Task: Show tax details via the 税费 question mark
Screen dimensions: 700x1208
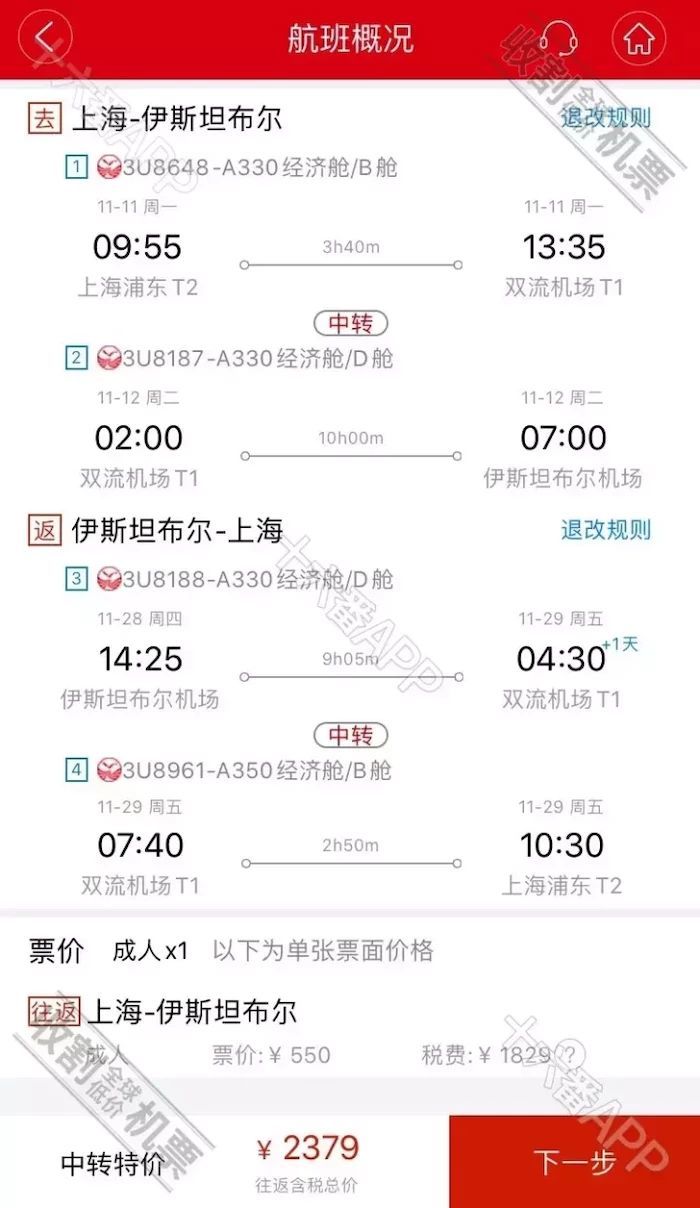Action: (569, 1054)
